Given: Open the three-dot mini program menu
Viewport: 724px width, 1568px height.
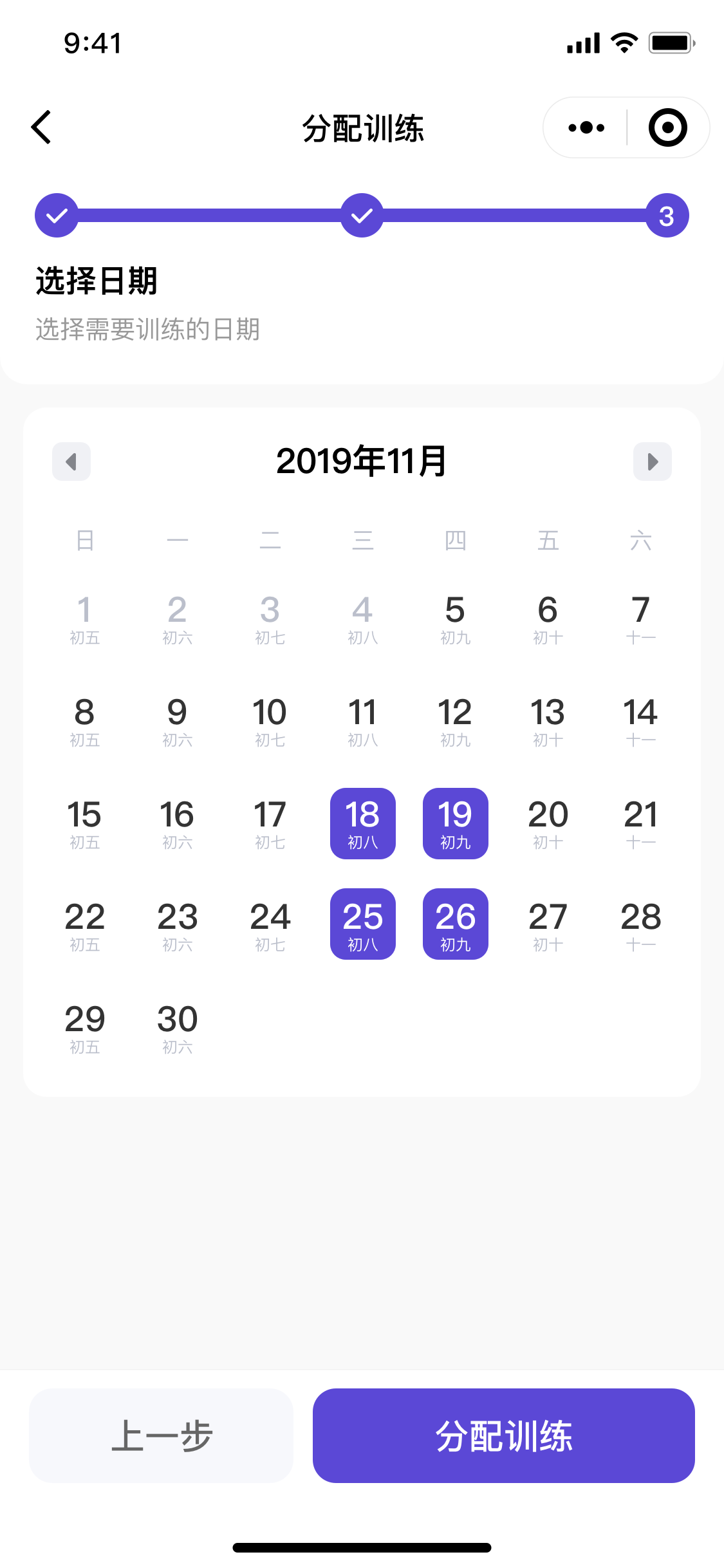Looking at the screenshot, I should pyautogui.click(x=586, y=127).
